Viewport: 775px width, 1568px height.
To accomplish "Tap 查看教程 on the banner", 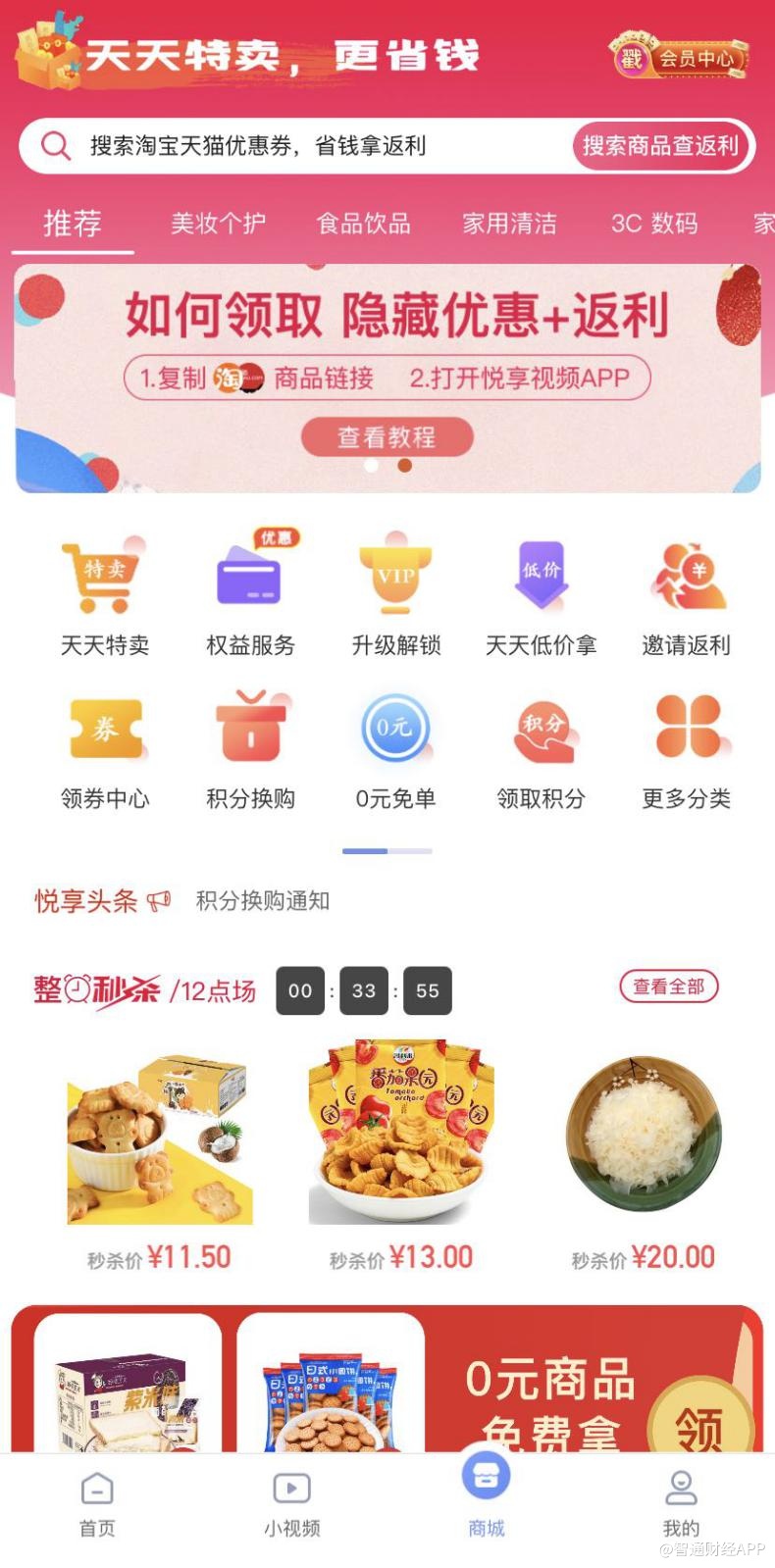I will coord(387,436).
